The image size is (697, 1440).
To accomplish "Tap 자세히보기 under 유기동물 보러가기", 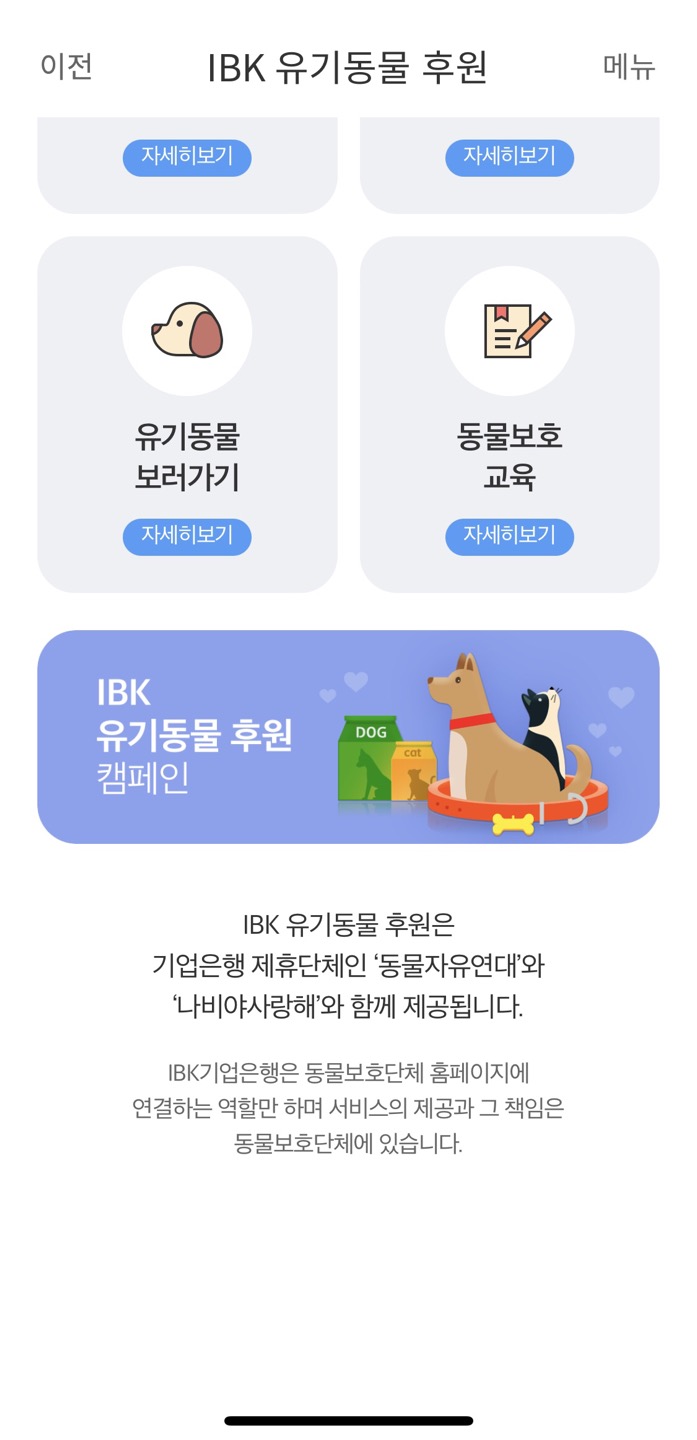I will (187, 536).
